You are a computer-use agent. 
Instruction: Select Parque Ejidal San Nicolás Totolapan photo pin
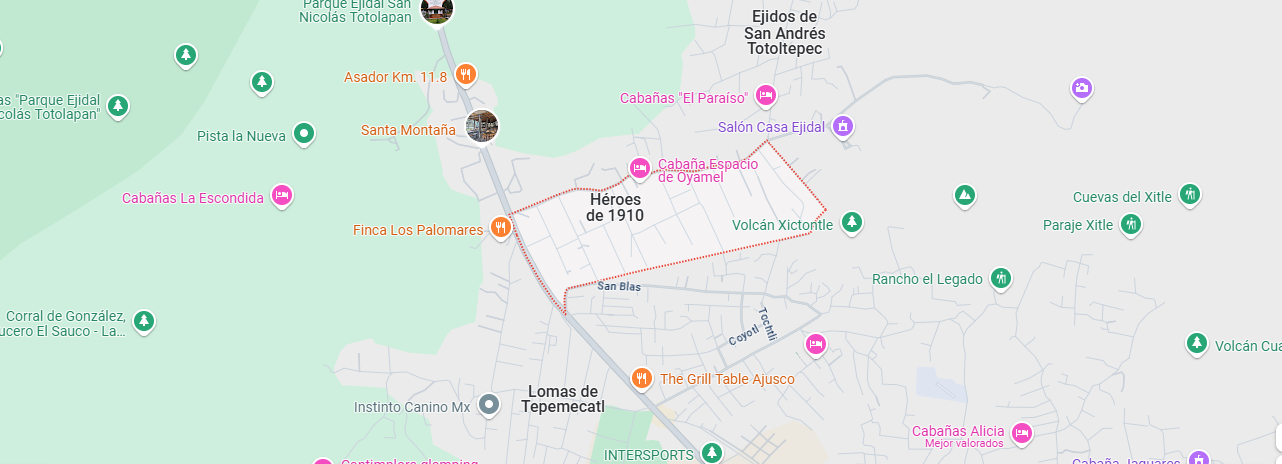[x=437, y=11]
